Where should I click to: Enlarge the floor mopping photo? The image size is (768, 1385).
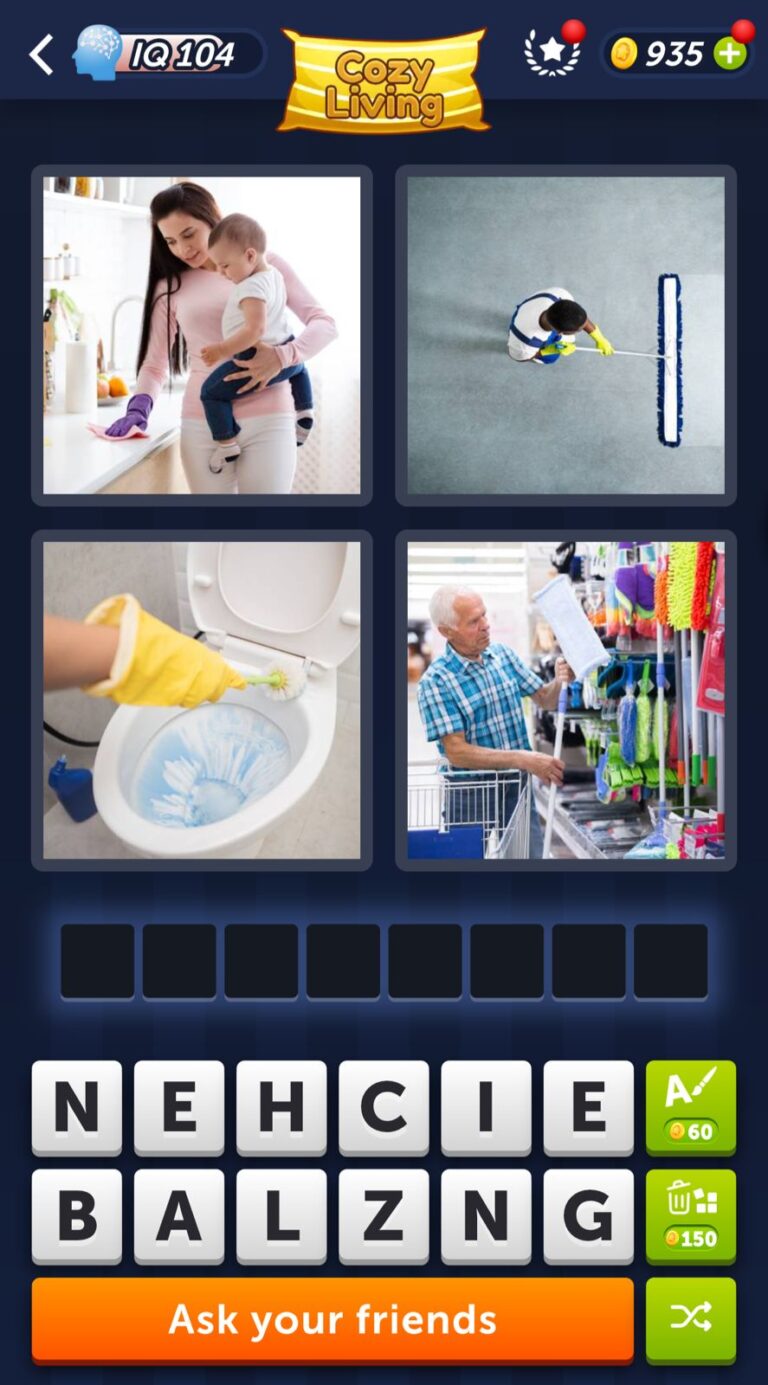(566, 335)
